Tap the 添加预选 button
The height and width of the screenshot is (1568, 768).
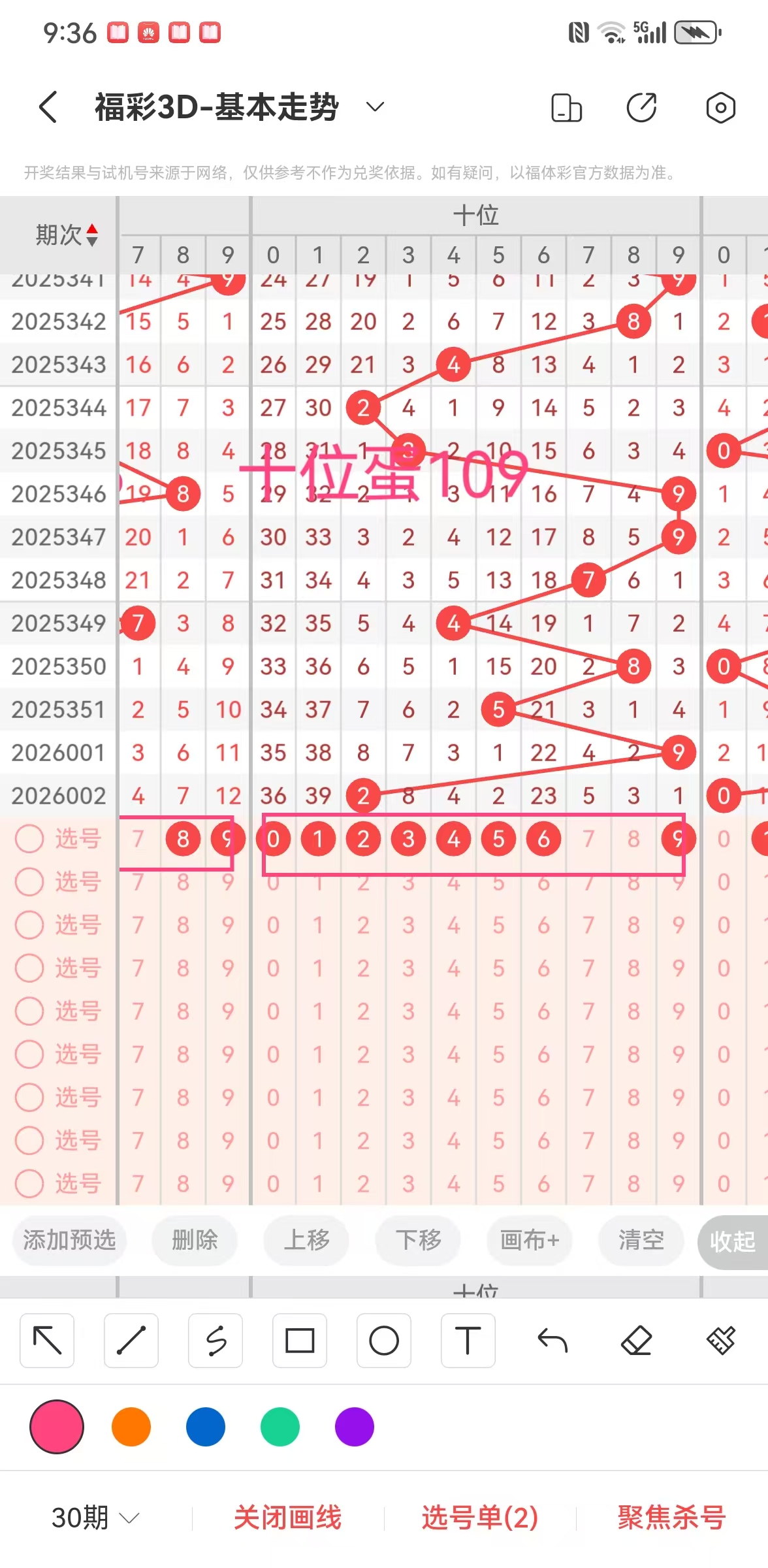click(x=69, y=1240)
